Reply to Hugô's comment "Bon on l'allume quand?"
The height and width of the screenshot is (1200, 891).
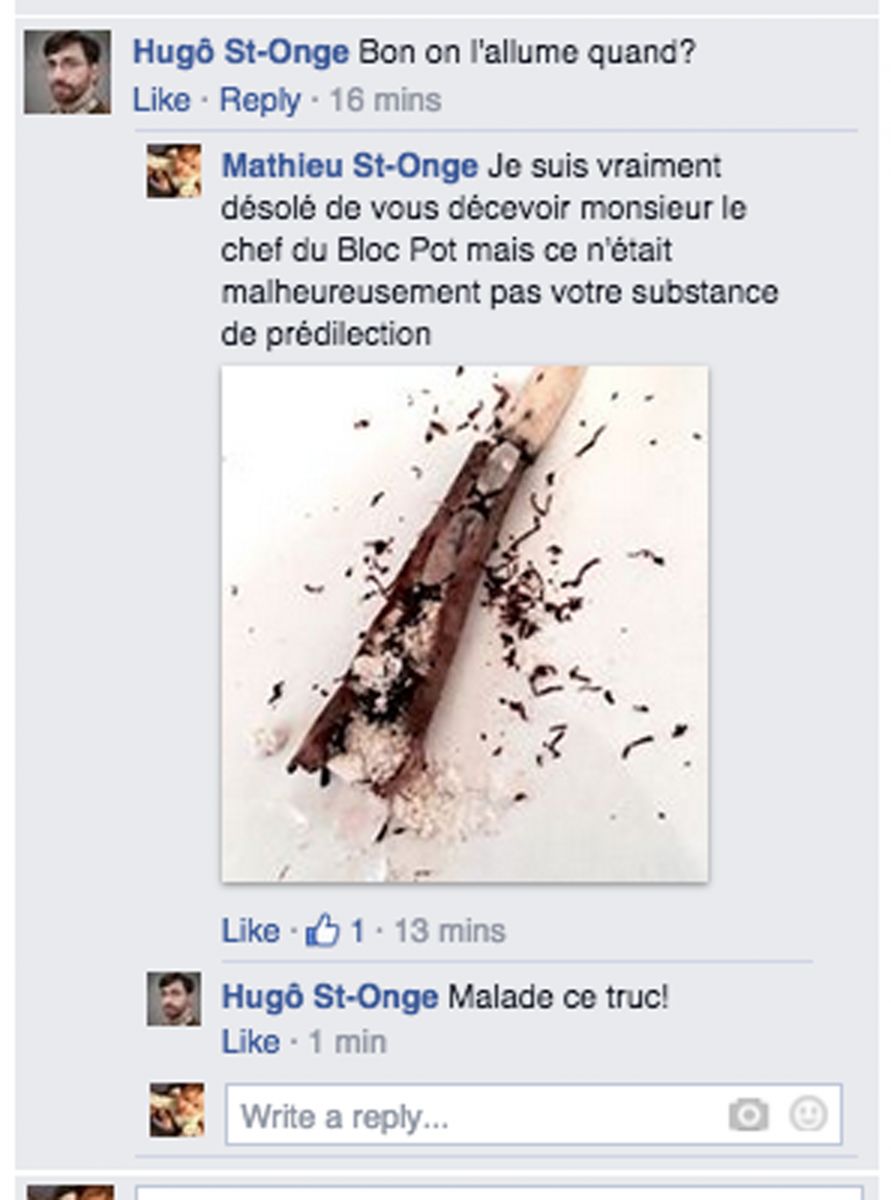coord(259,101)
